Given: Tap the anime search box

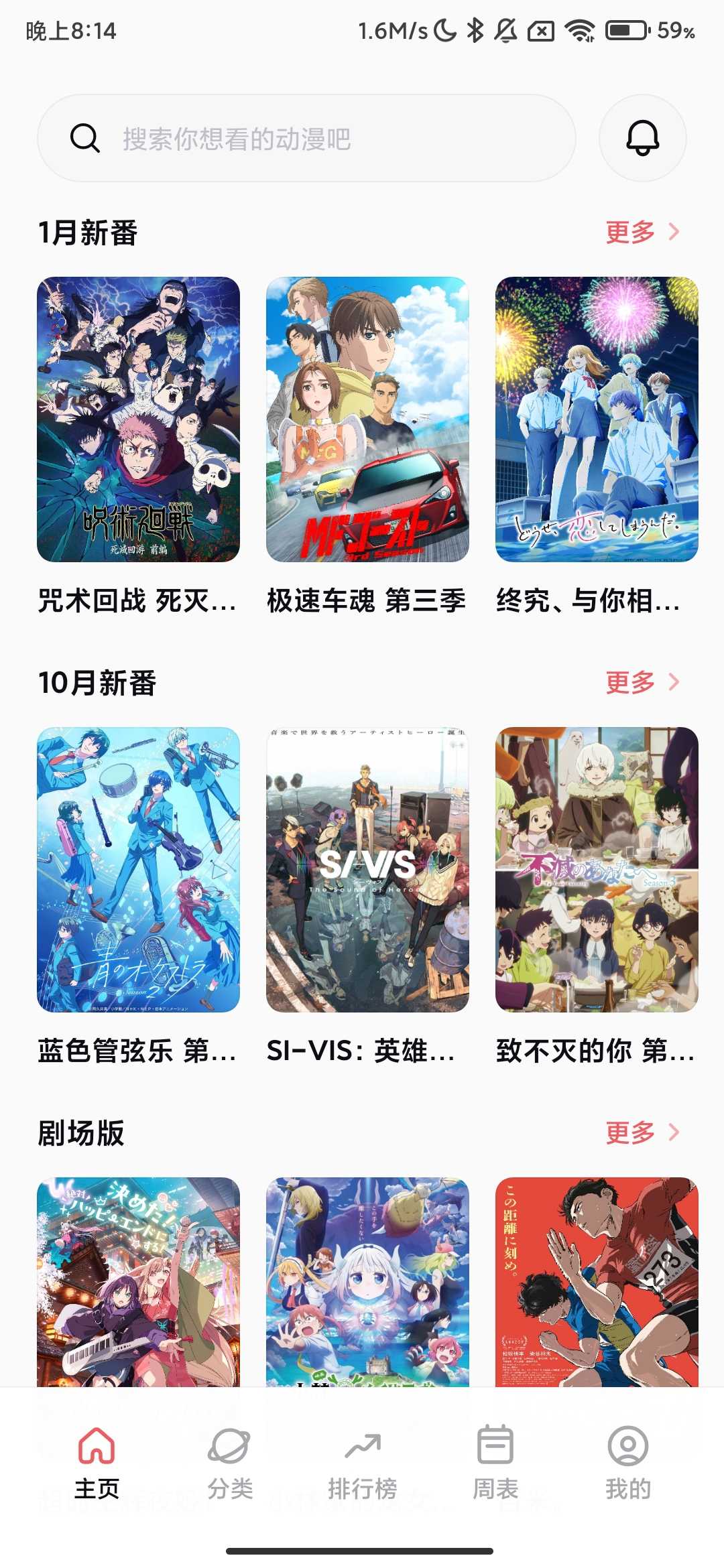Looking at the screenshot, I should tap(306, 139).
